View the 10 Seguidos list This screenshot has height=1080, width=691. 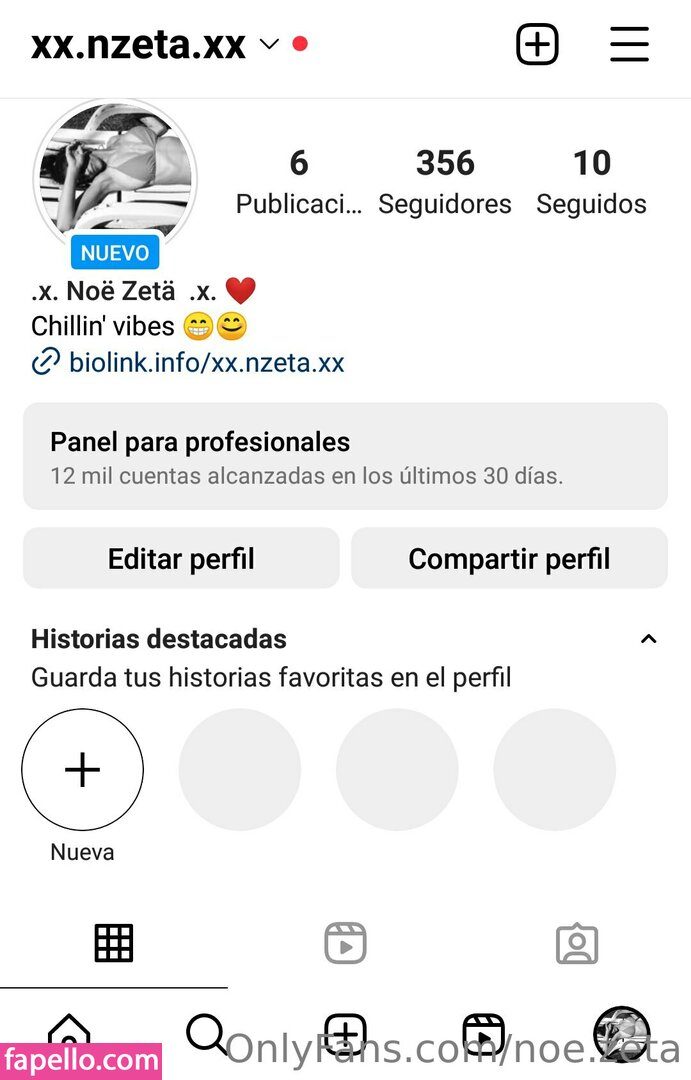click(591, 181)
